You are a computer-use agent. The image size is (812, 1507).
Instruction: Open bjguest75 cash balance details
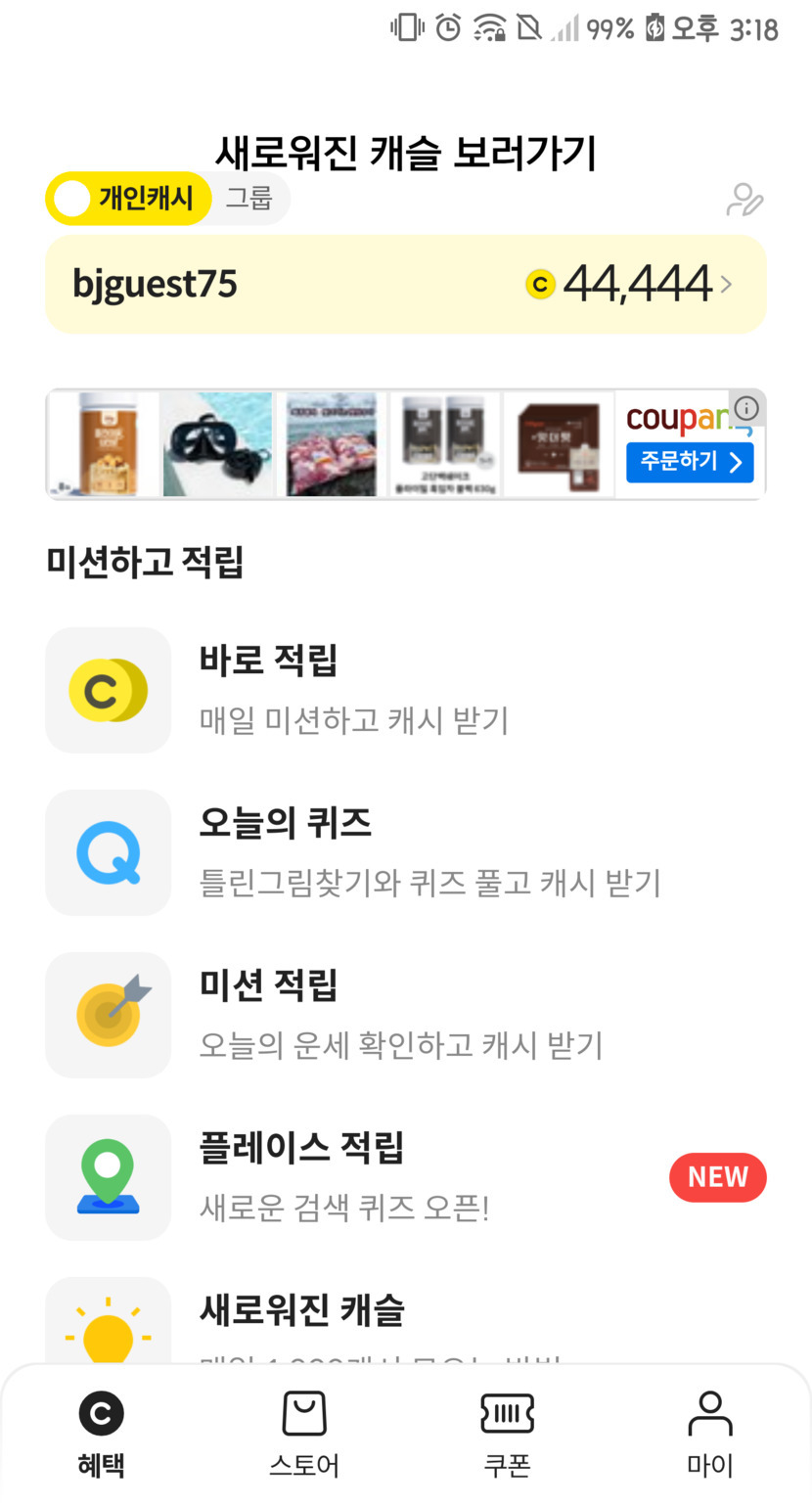tap(405, 285)
